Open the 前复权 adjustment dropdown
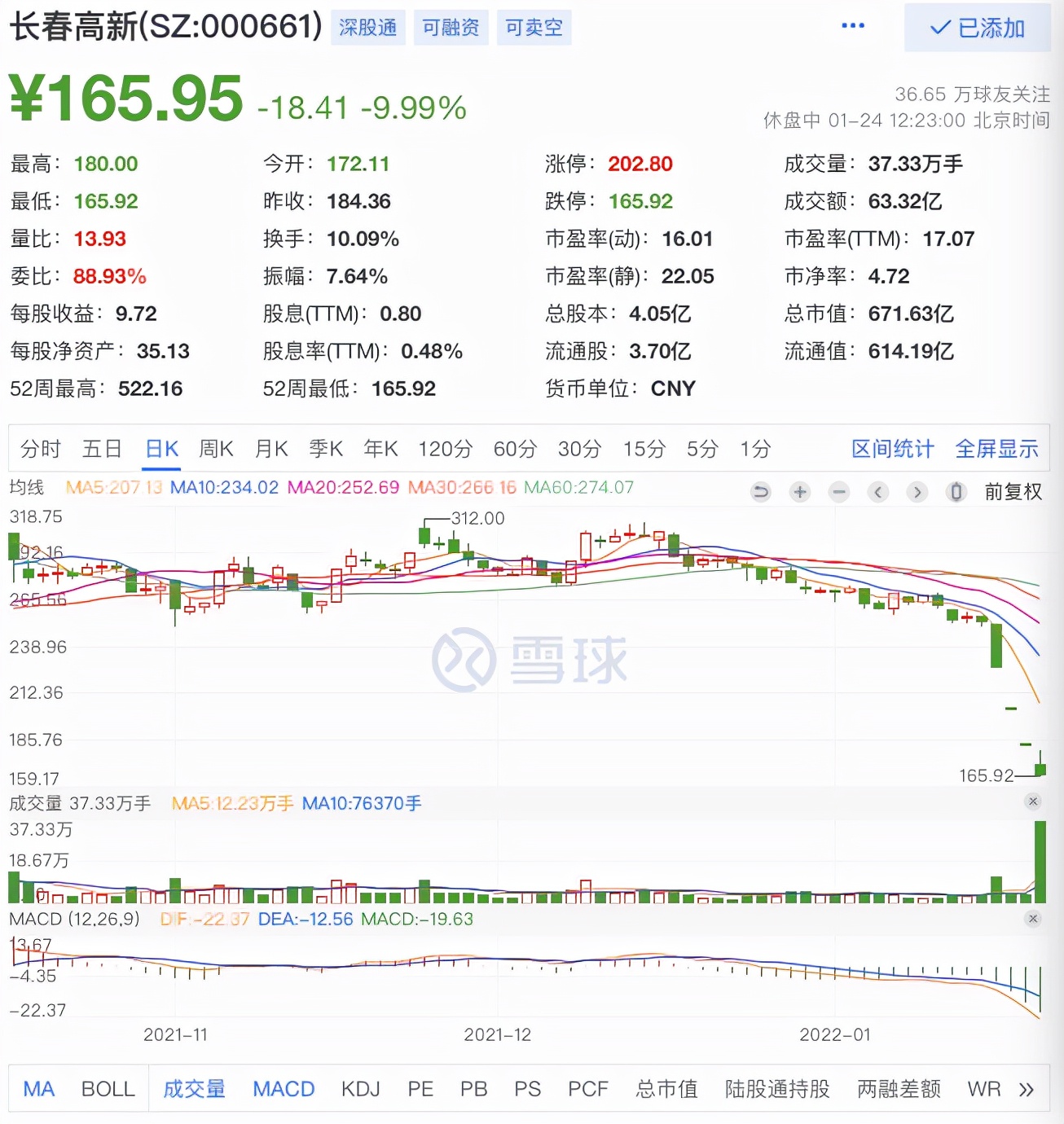 1013,492
